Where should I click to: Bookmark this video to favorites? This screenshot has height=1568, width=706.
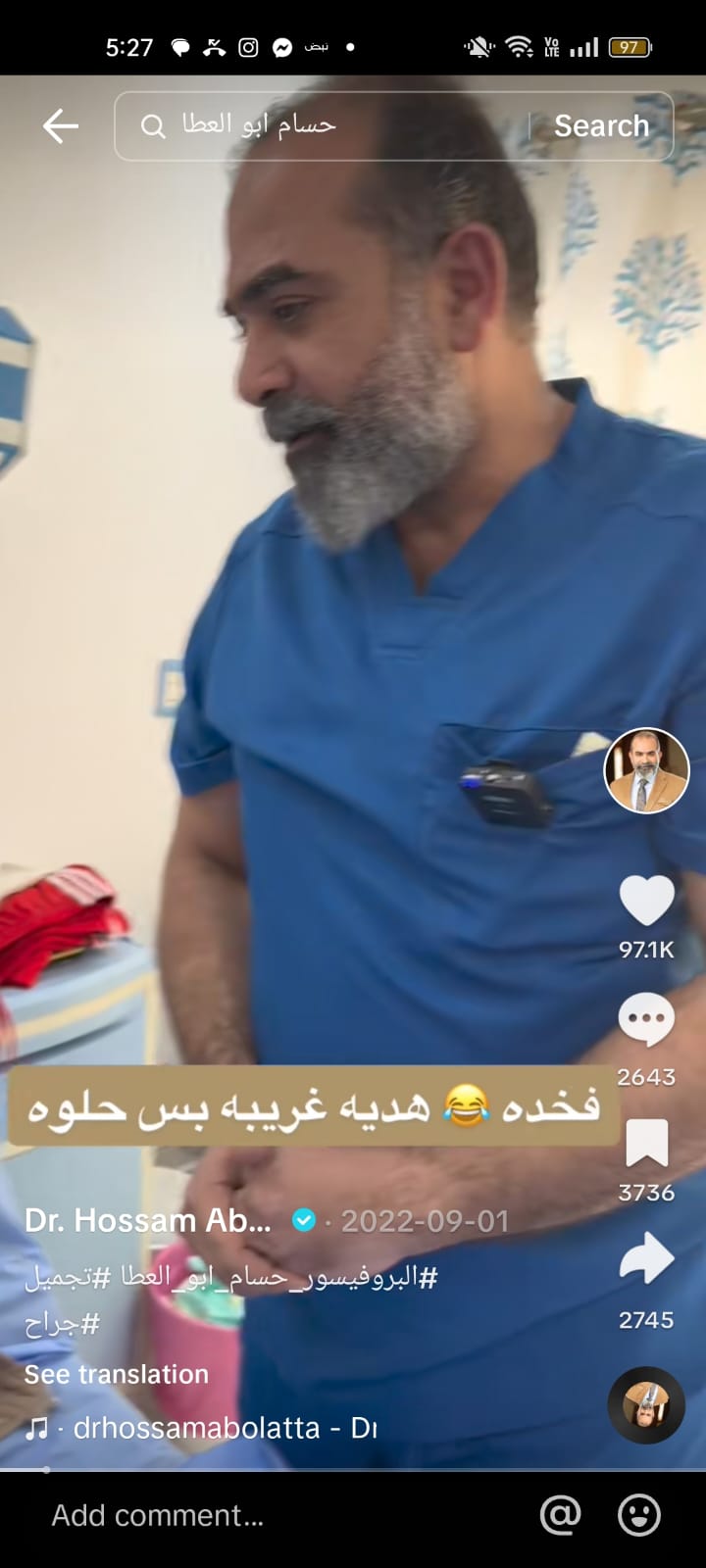pos(646,1144)
